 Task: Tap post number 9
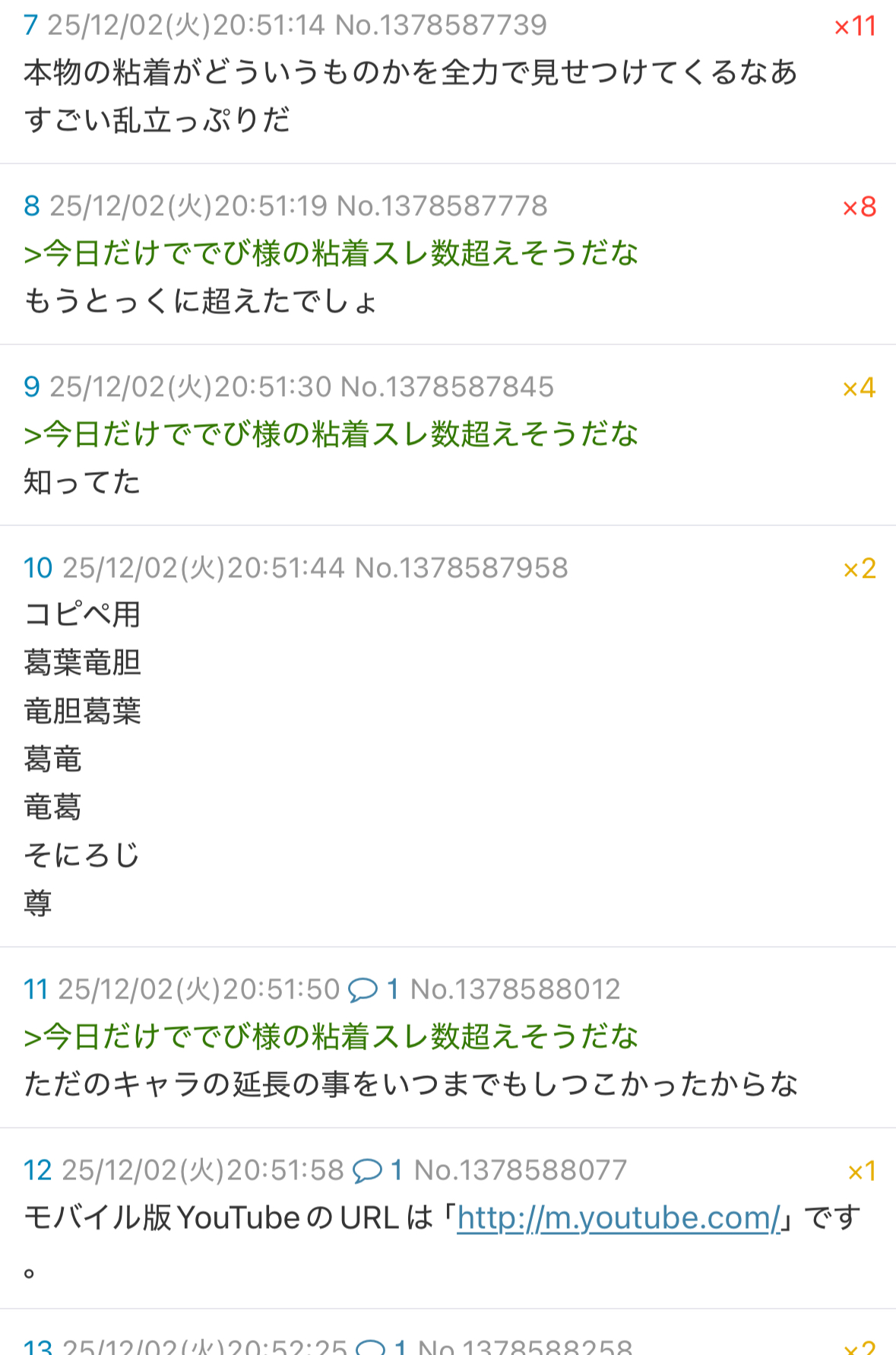click(x=32, y=387)
